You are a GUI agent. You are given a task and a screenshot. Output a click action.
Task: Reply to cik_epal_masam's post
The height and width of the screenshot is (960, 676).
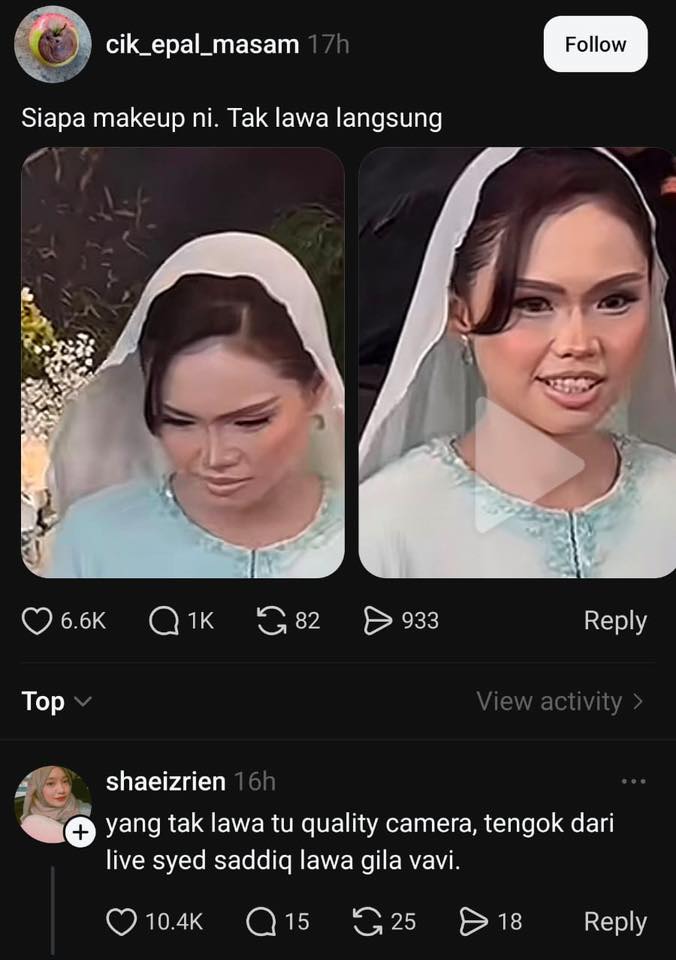point(615,621)
